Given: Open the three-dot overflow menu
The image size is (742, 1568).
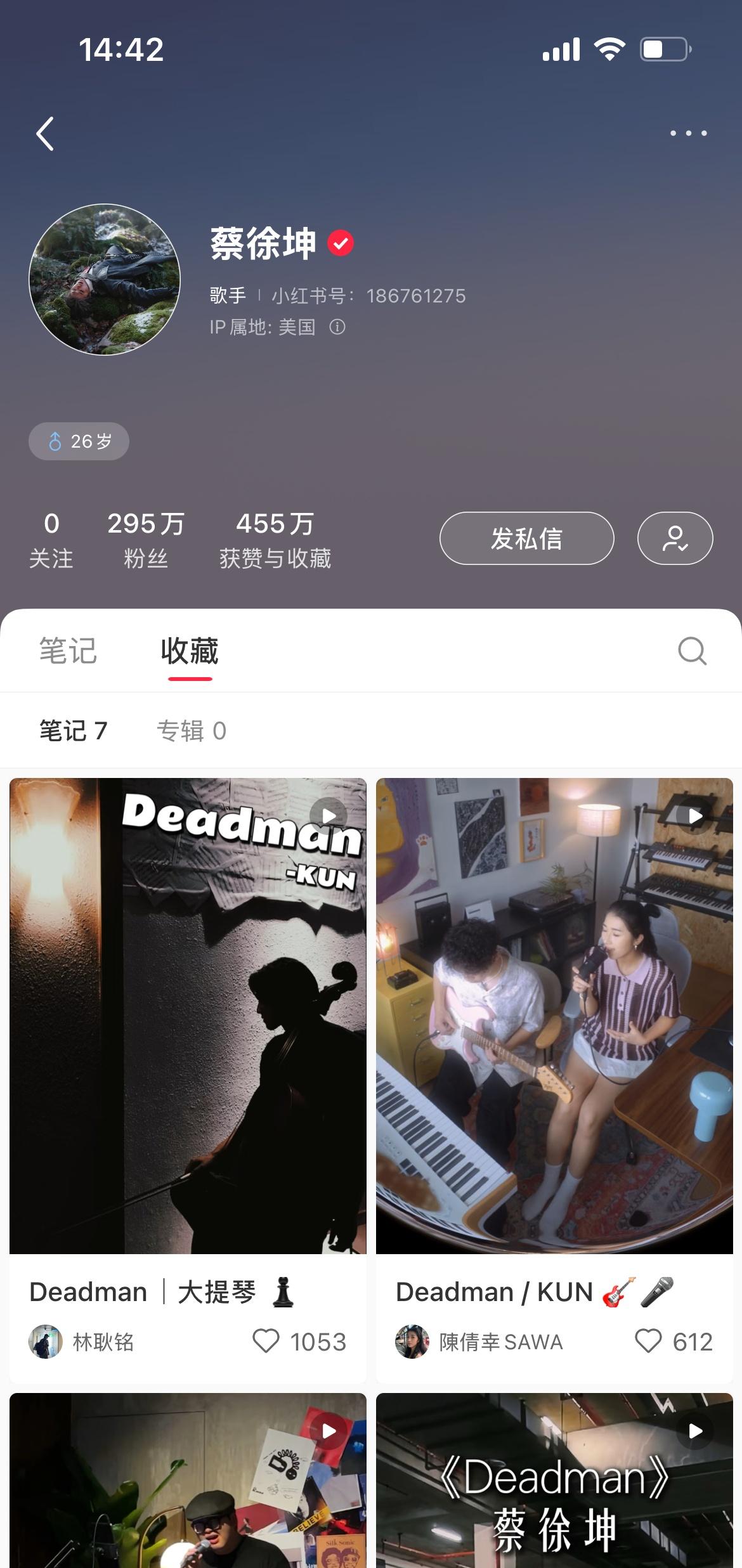Looking at the screenshot, I should [x=689, y=133].
